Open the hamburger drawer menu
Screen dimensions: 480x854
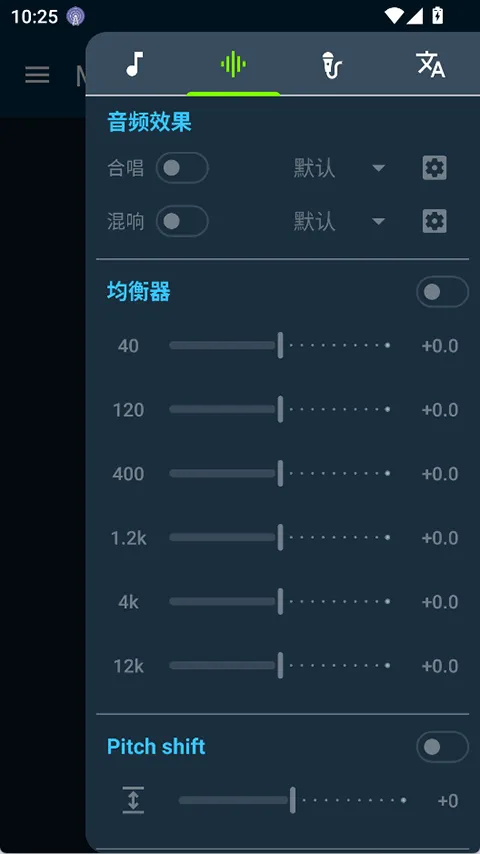[x=37, y=75]
